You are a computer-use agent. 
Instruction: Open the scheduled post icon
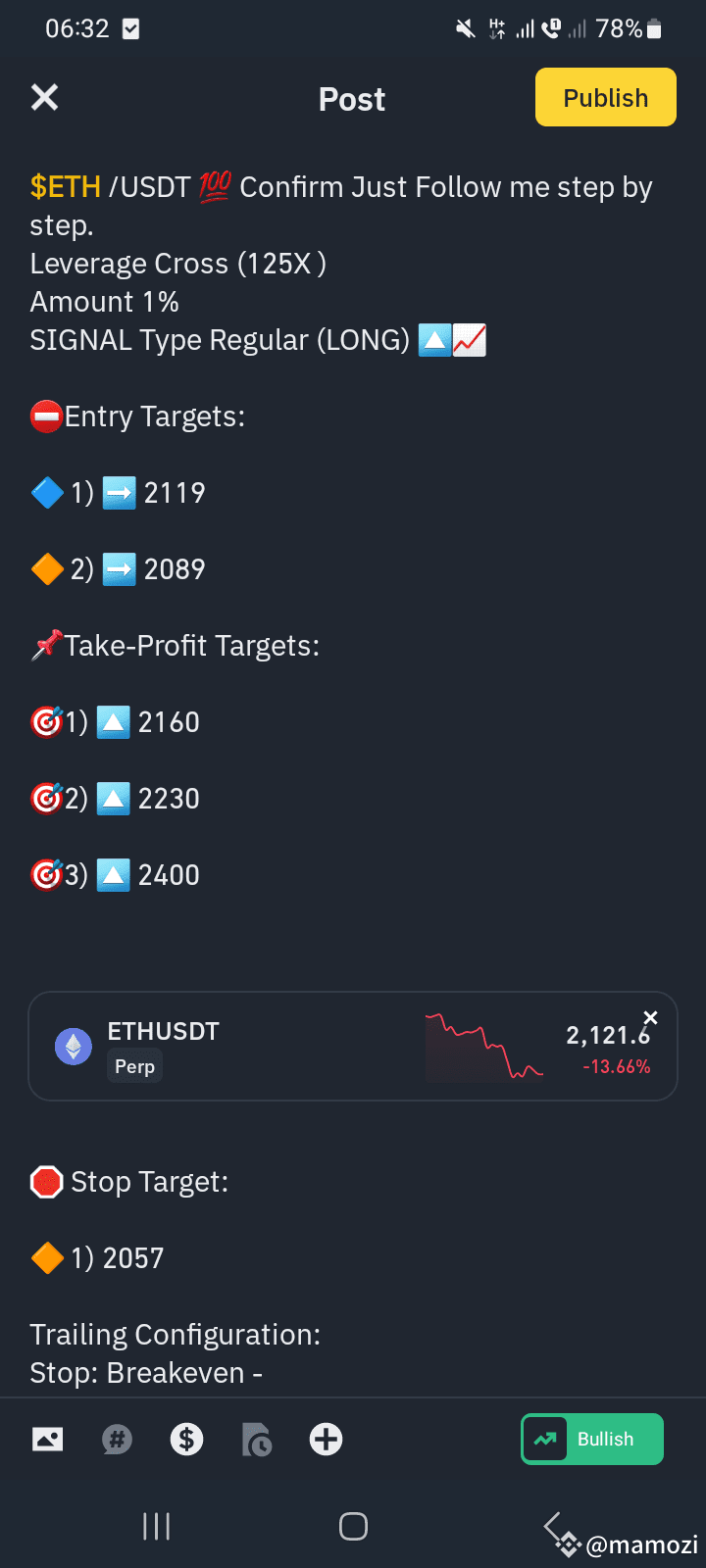click(256, 1439)
